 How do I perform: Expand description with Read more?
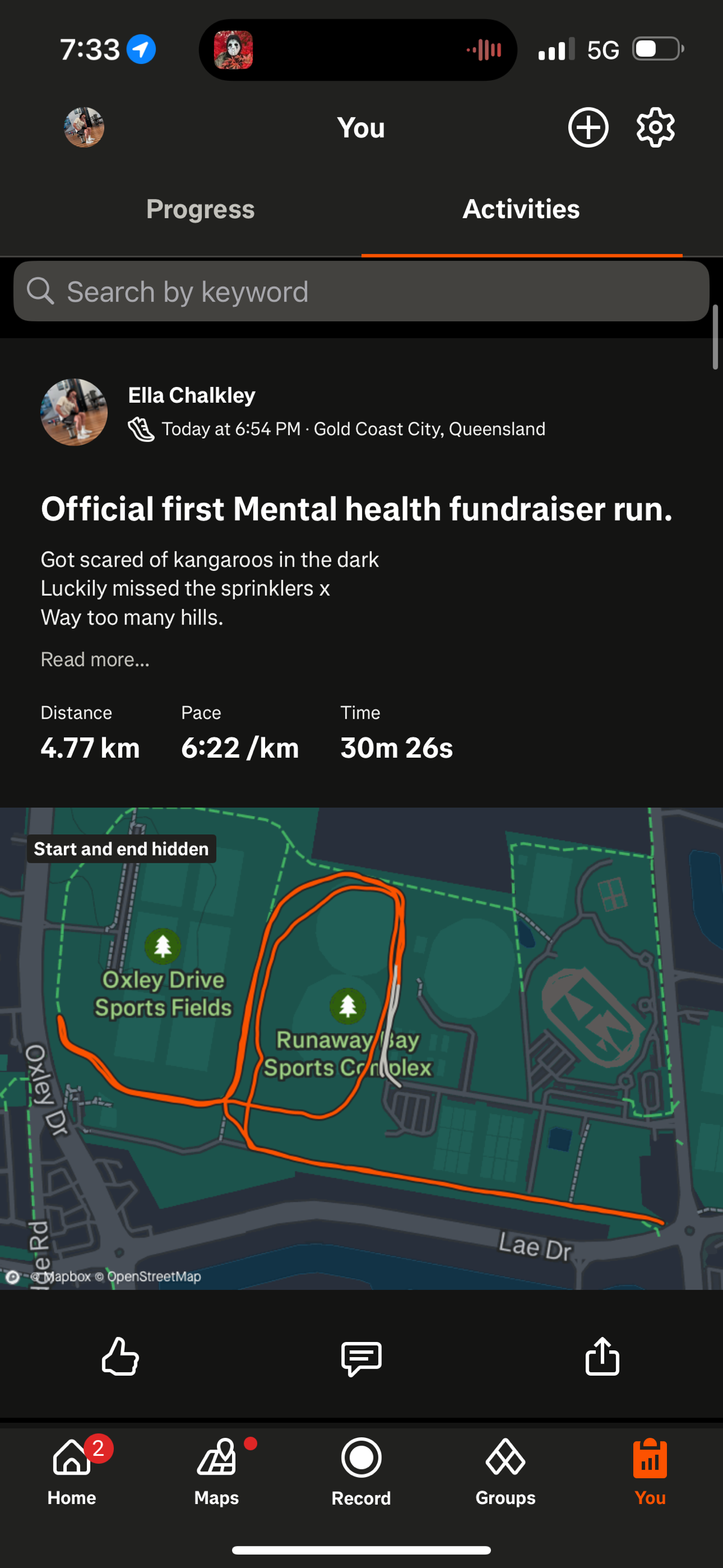point(95,660)
